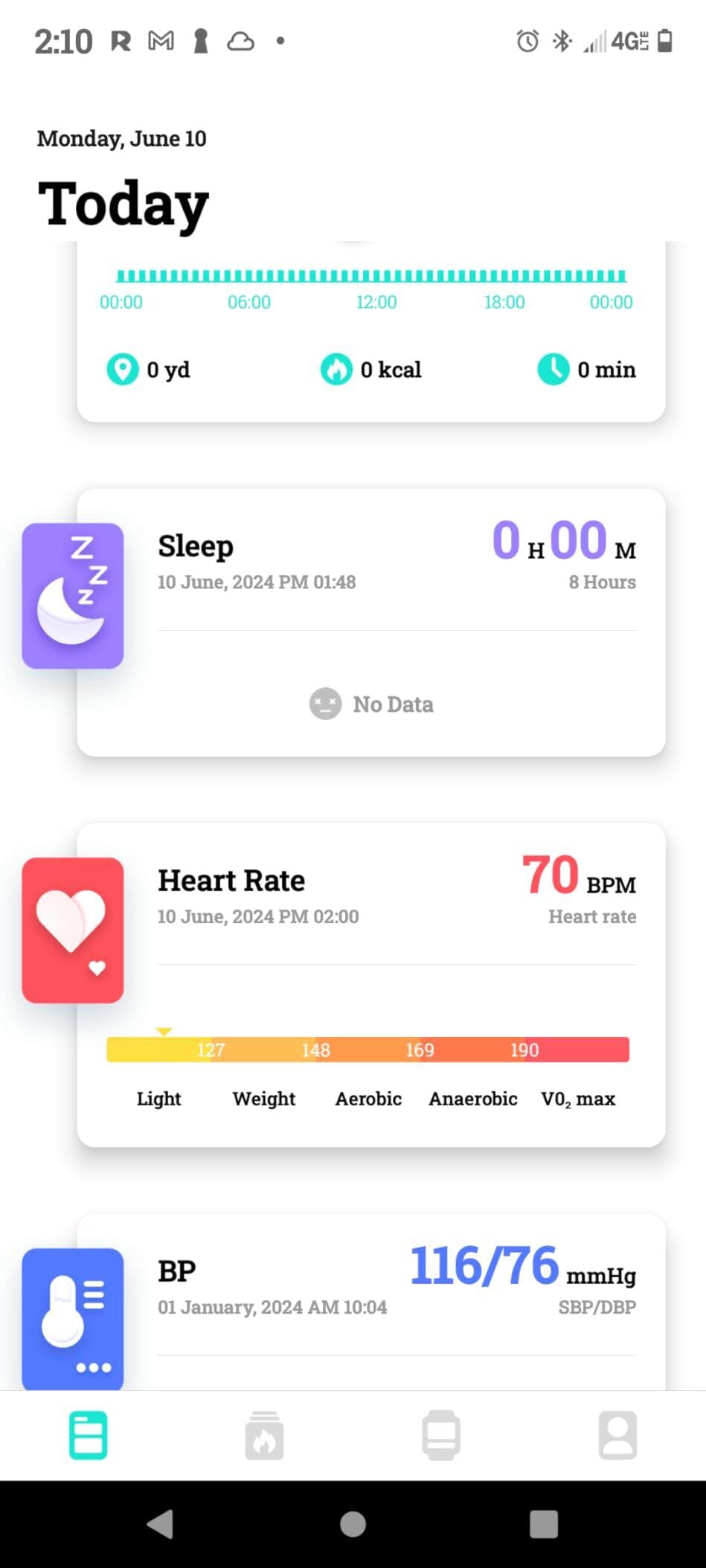Switch to the sports flame tab

point(264,1435)
